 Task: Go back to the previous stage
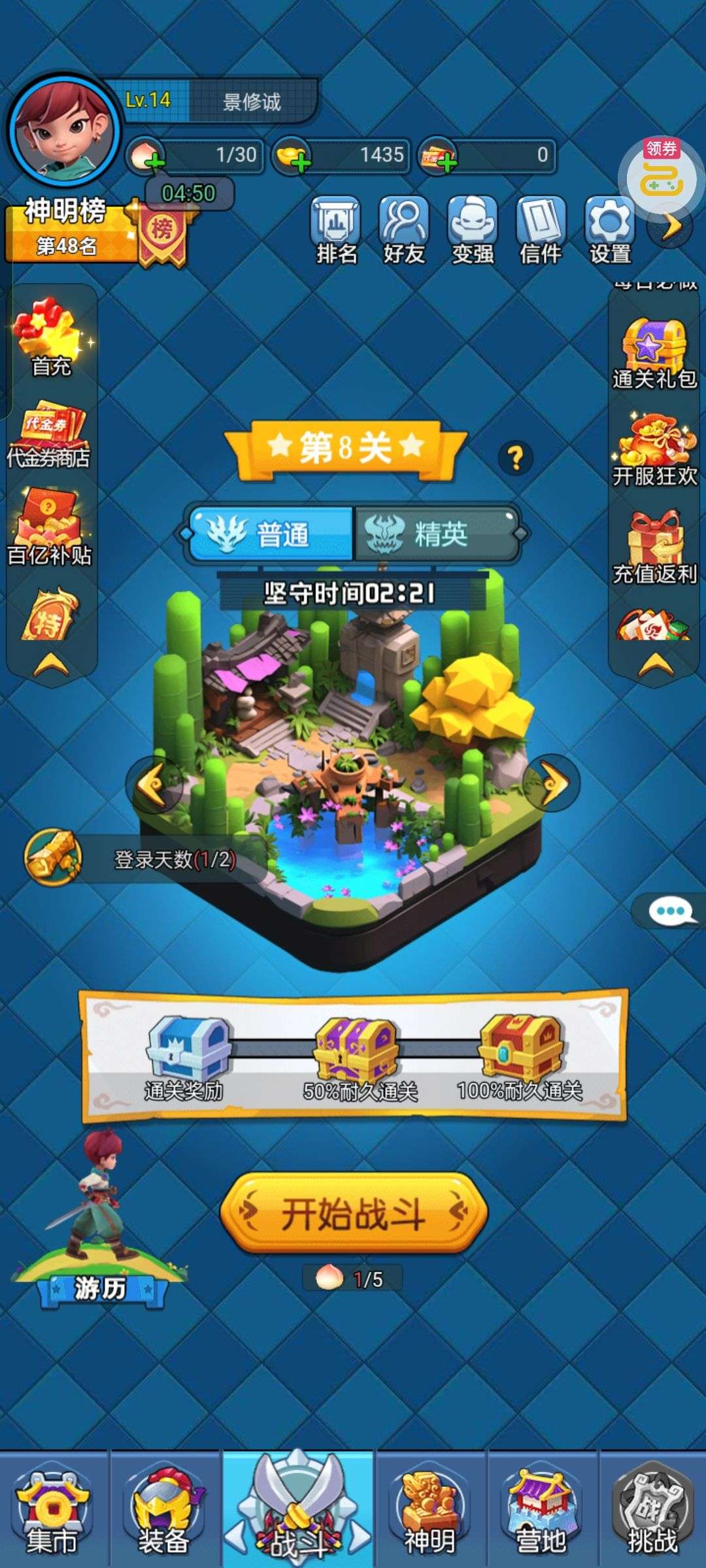tap(154, 783)
